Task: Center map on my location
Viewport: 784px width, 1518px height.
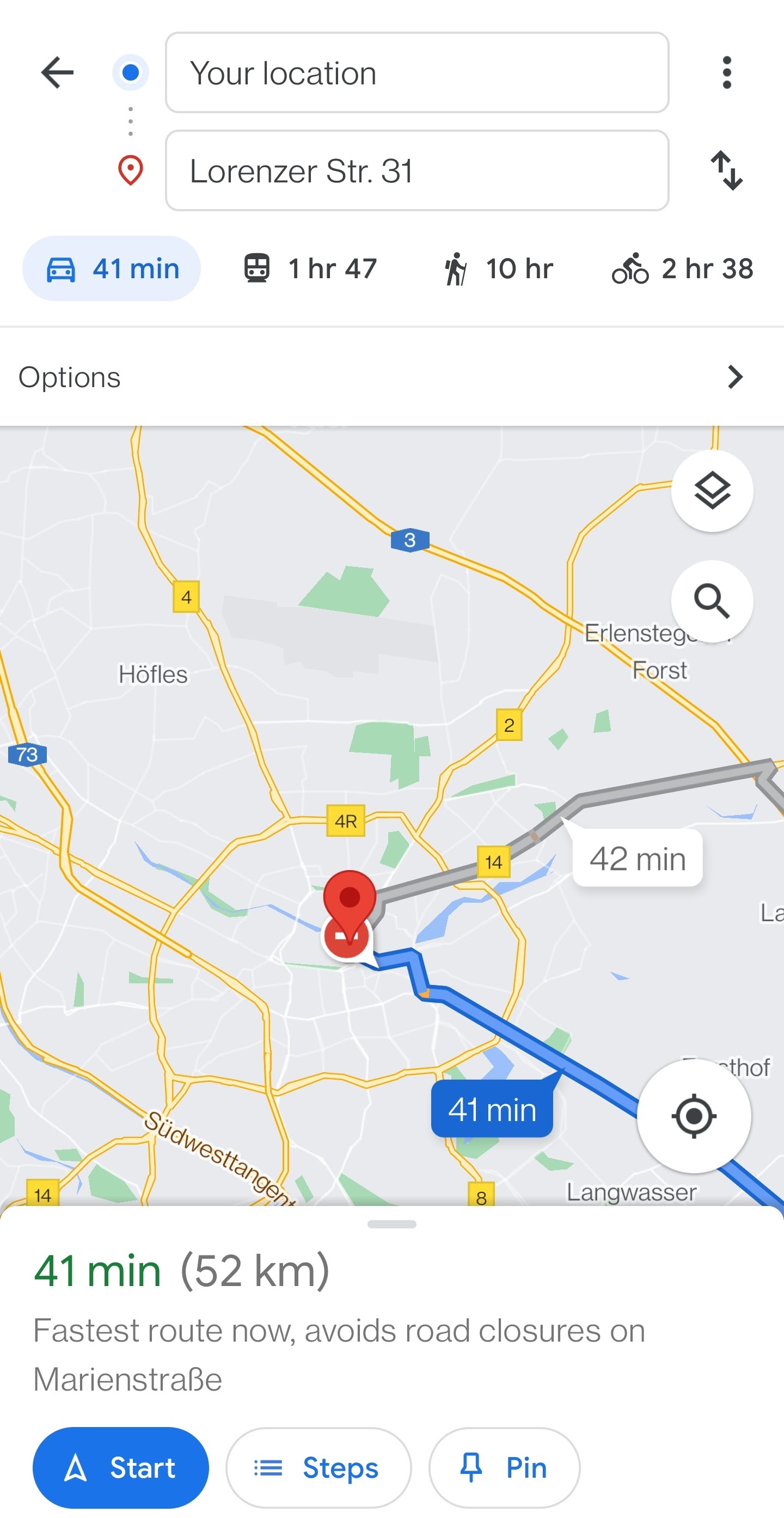Action: tap(693, 1116)
